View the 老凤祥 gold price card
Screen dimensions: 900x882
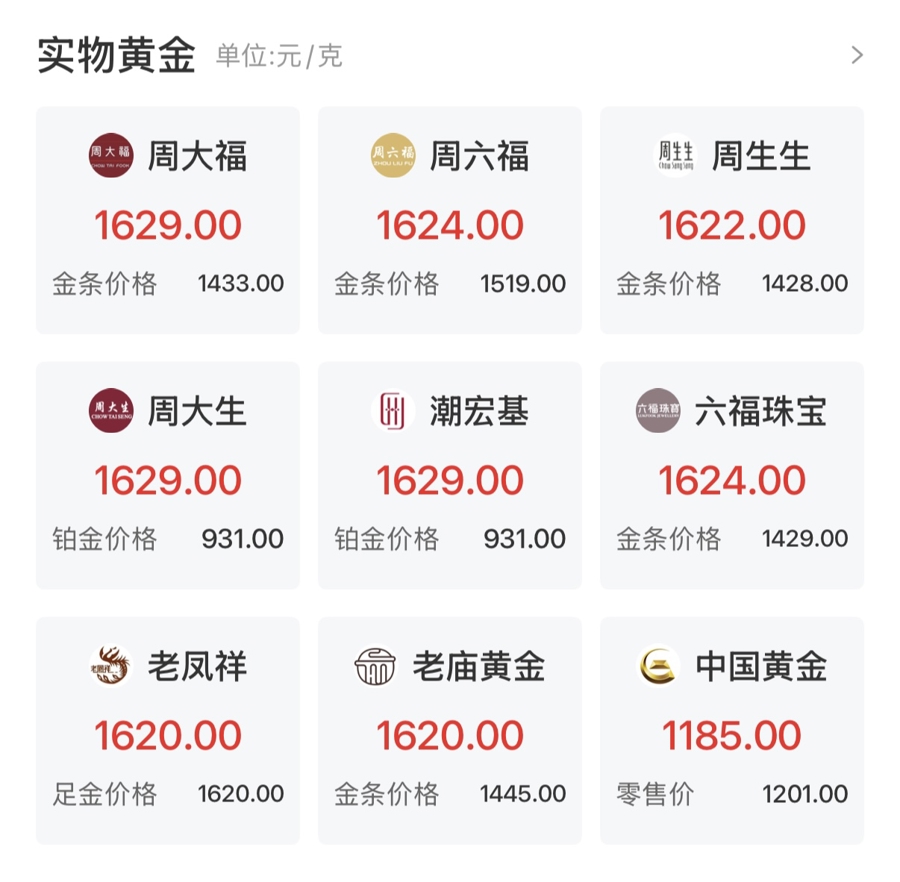click(x=168, y=730)
